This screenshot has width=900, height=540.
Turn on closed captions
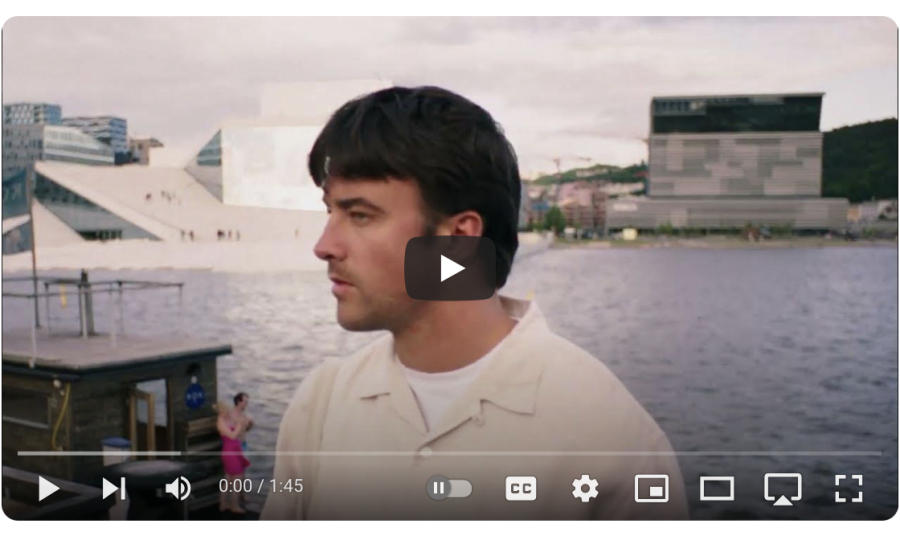tap(520, 488)
